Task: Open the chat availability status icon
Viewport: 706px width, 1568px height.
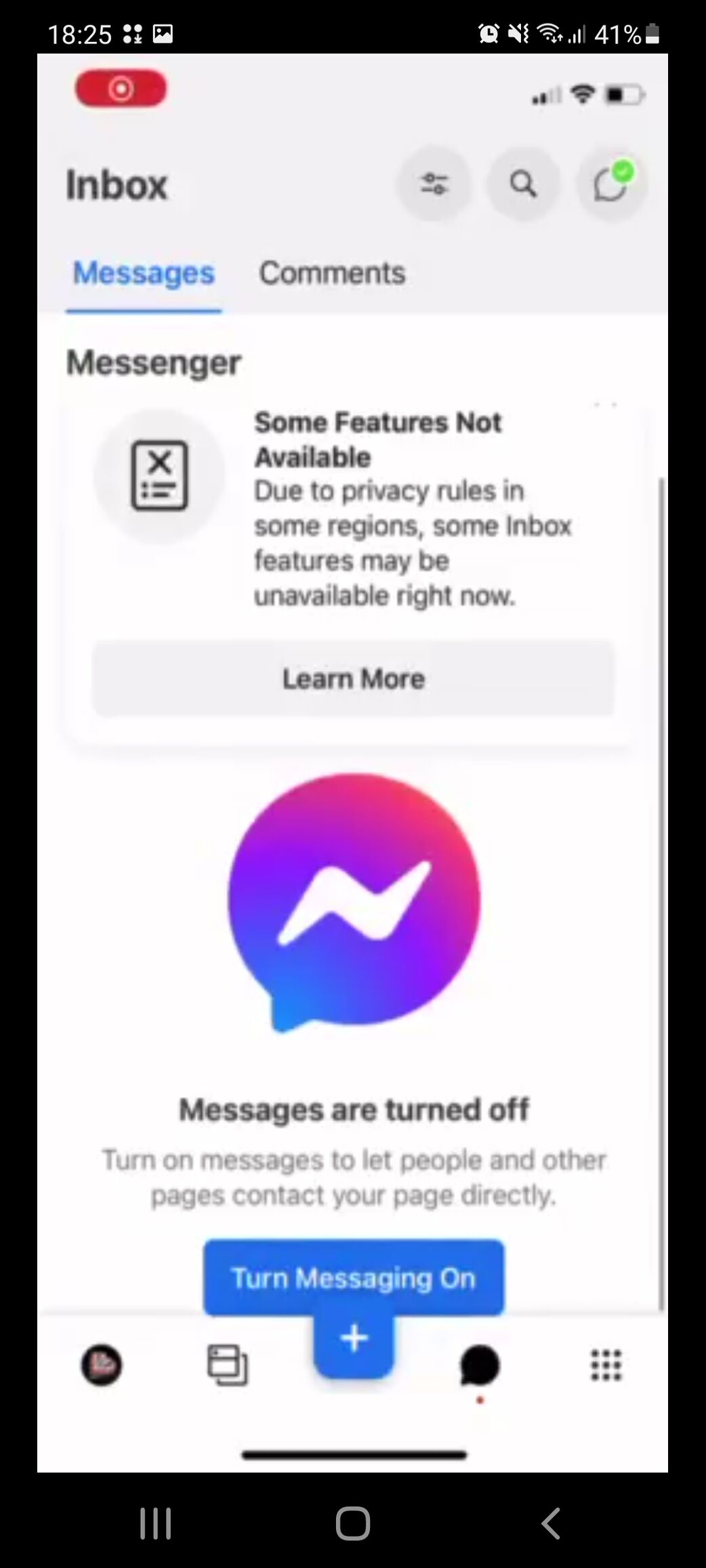Action: [611, 184]
